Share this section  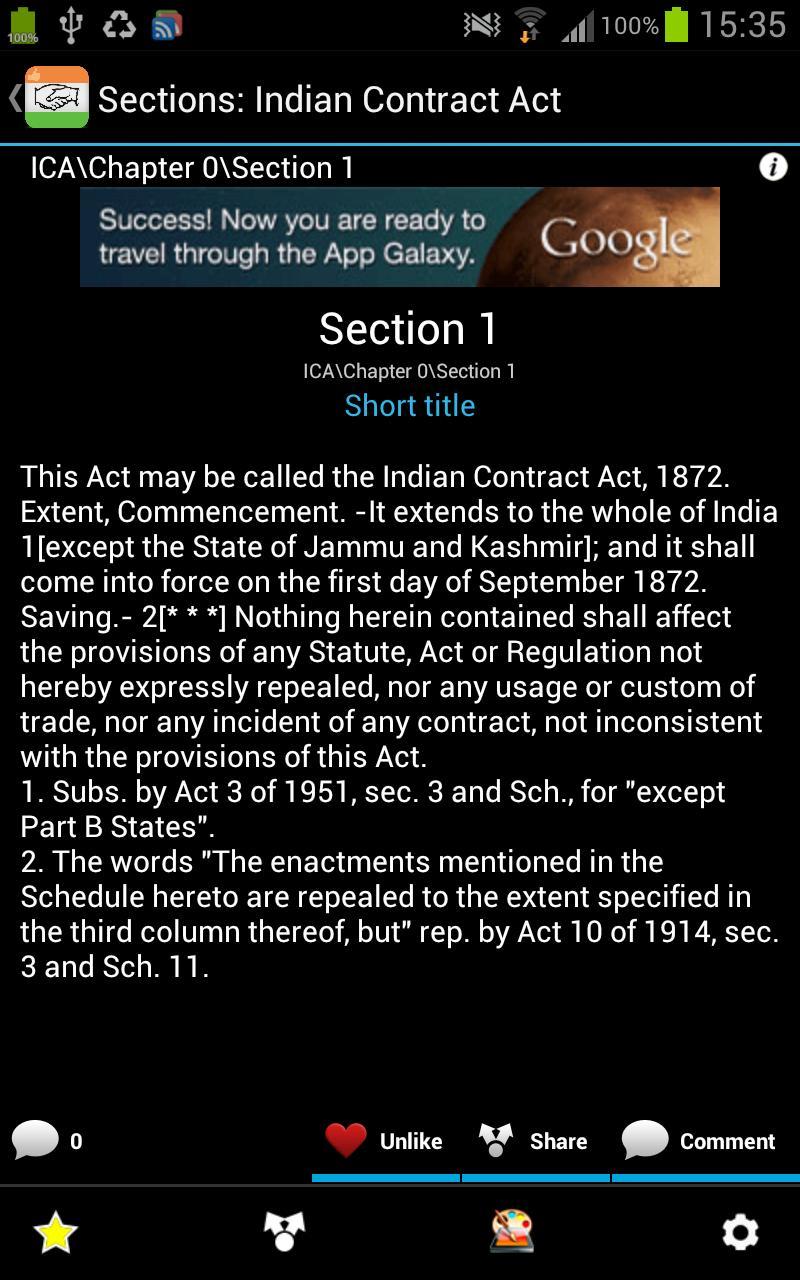[535, 1141]
